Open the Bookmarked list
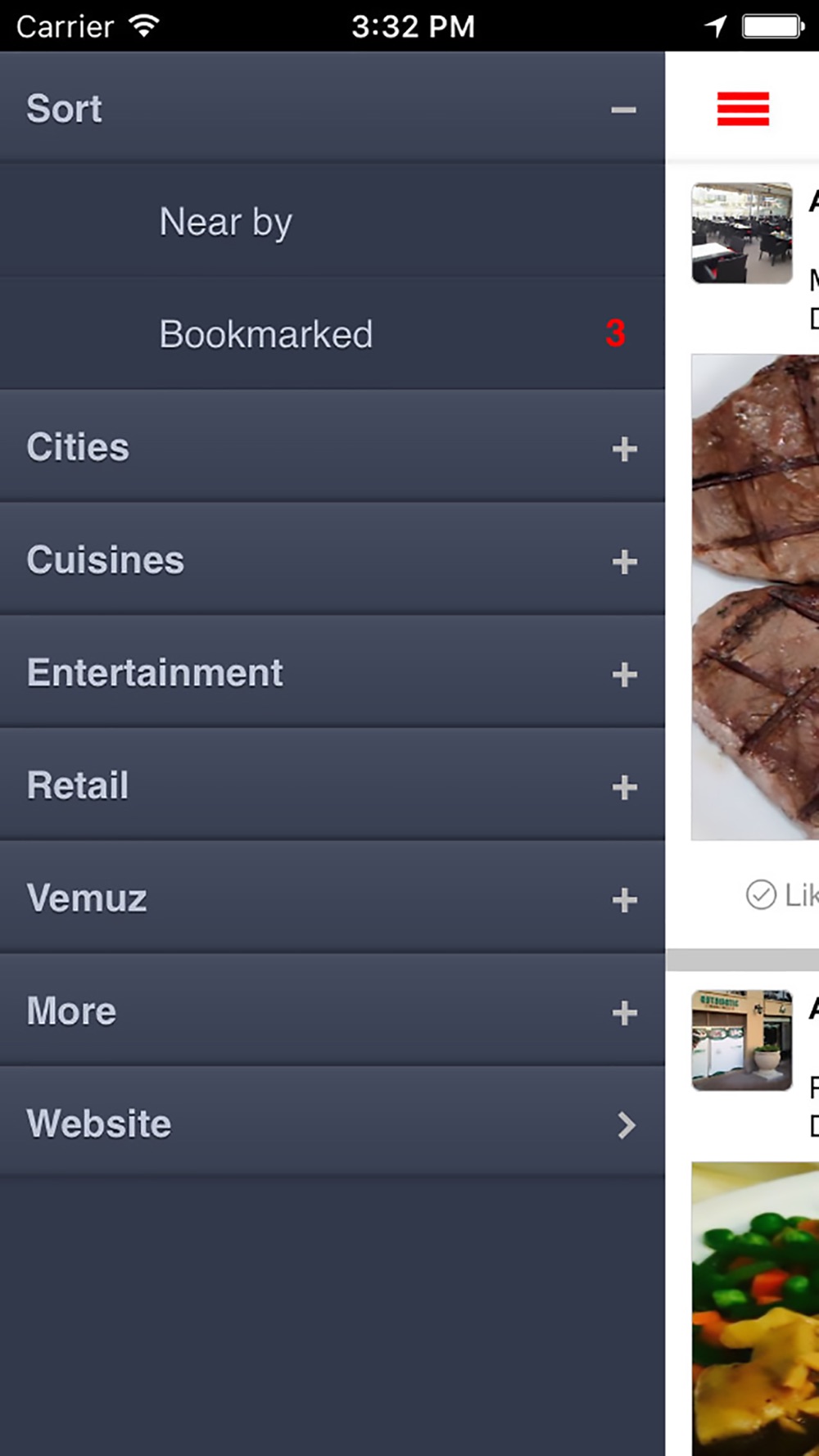Image resolution: width=819 pixels, height=1456 pixels. pyautogui.click(x=266, y=334)
